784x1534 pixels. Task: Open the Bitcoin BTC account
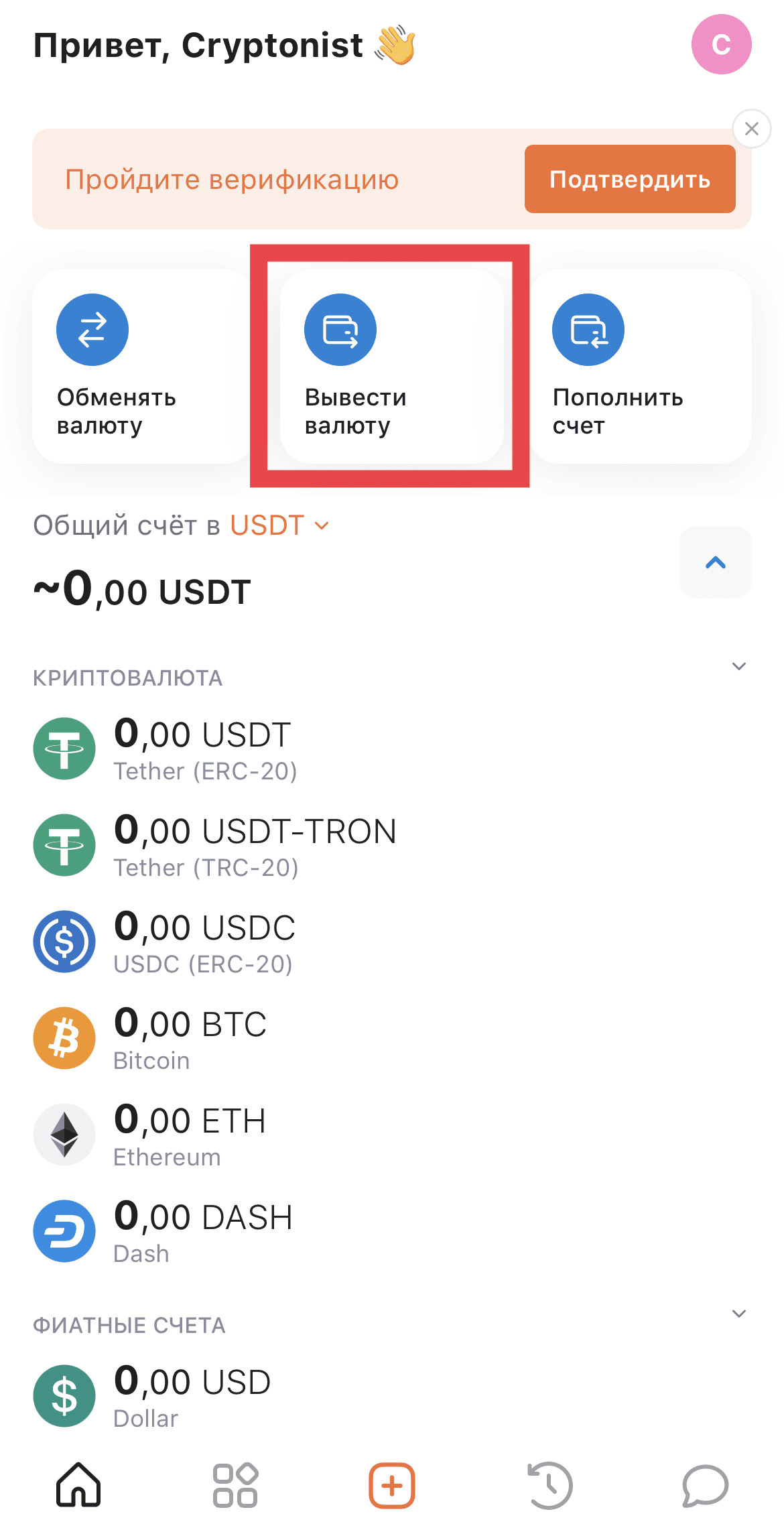392,1038
